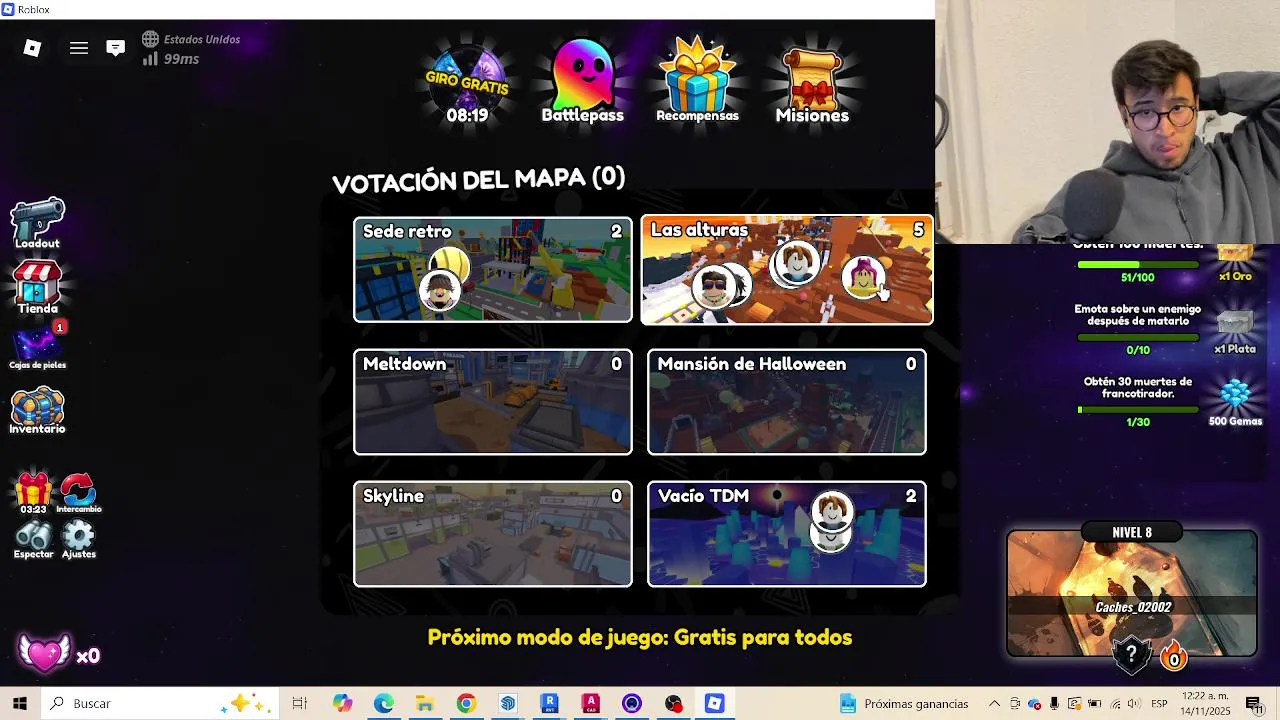1280x720 pixels.
Task: Vote for Mansión de Halloween map
Action: tap(787, 402)
